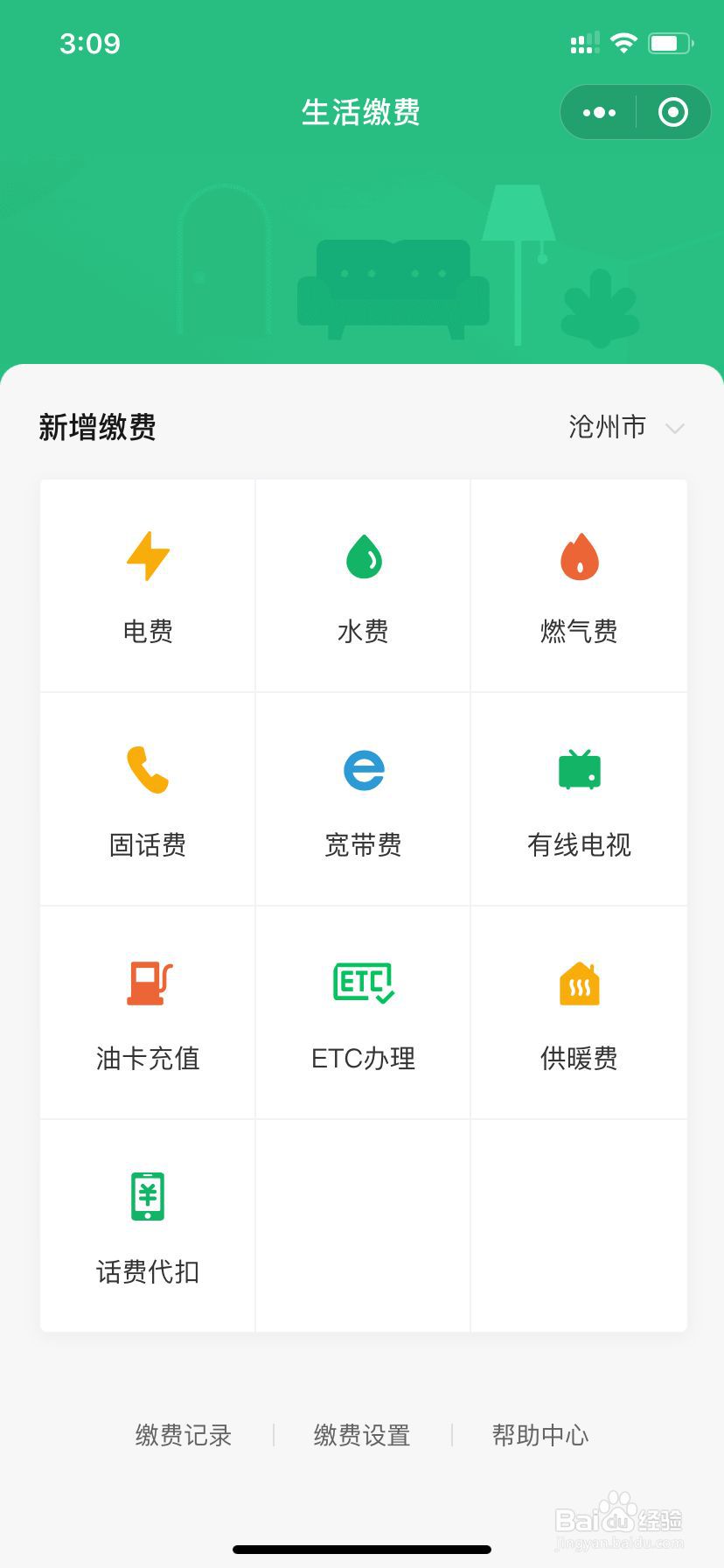The image size is (724, 1568).
Task: Select 电费 electricity payment
Action: click(148, 586)
